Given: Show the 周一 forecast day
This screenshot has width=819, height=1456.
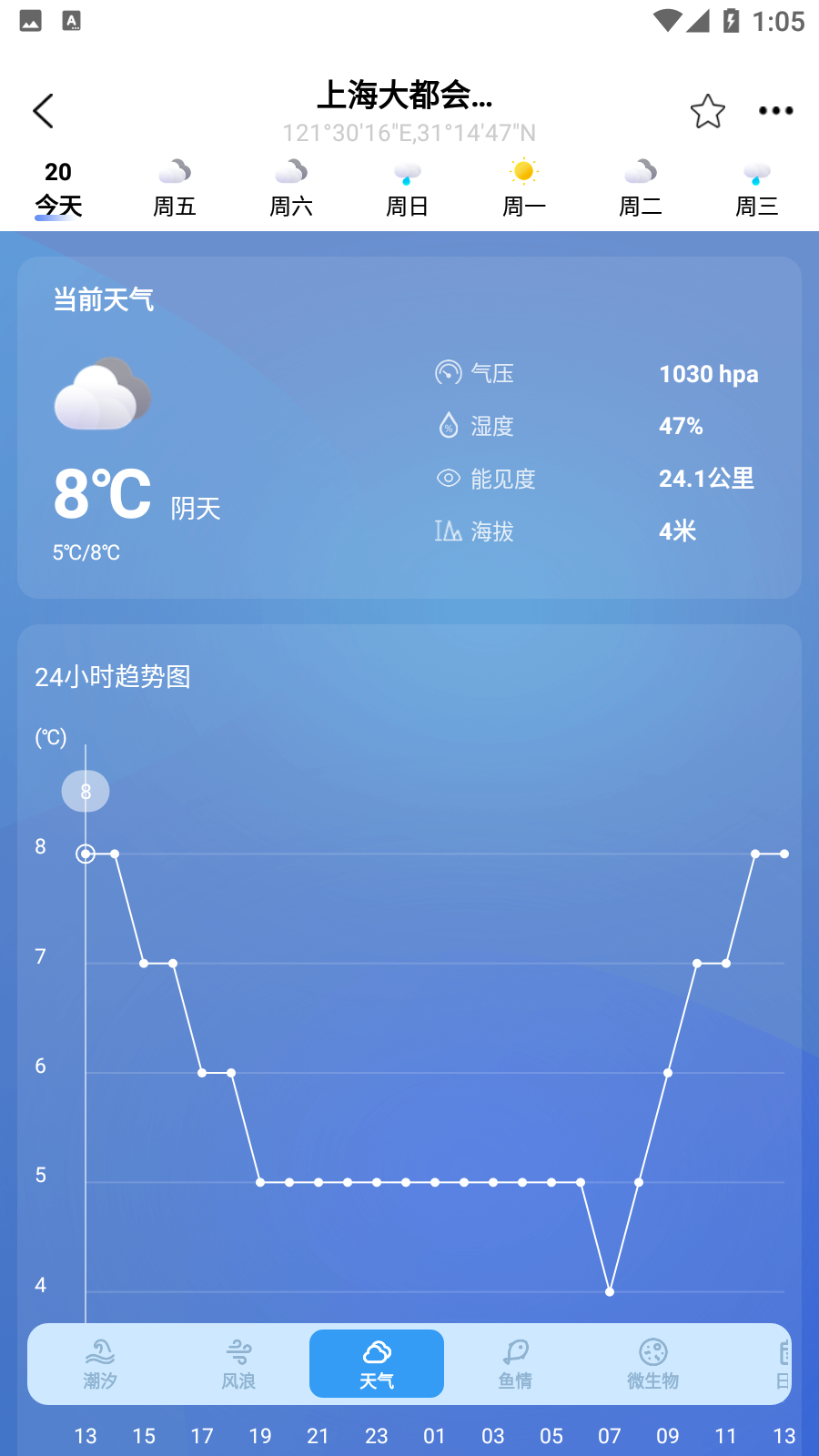Looking at the screenshot, I should pyautogui.click(x=524, y=189).
